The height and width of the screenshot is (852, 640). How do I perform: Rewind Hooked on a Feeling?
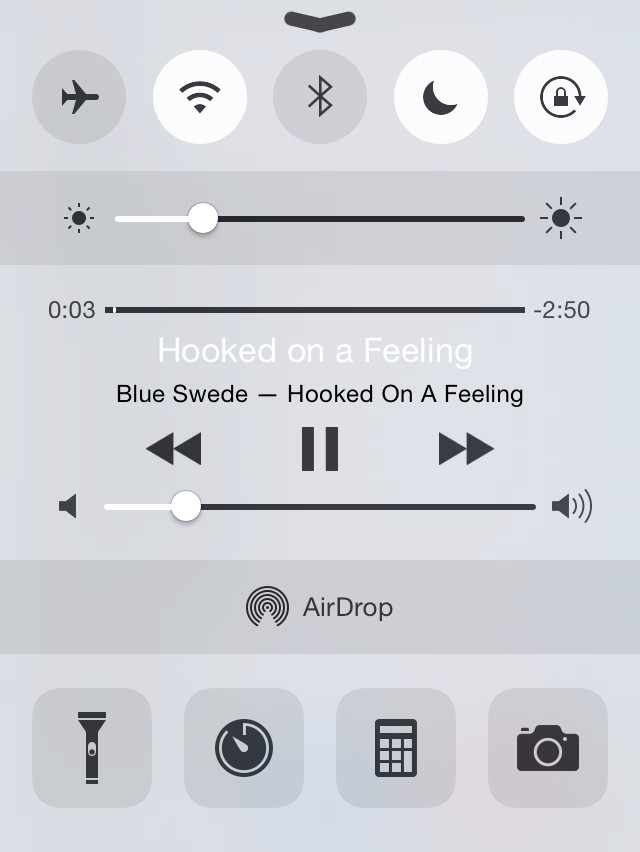coord(173,449)
